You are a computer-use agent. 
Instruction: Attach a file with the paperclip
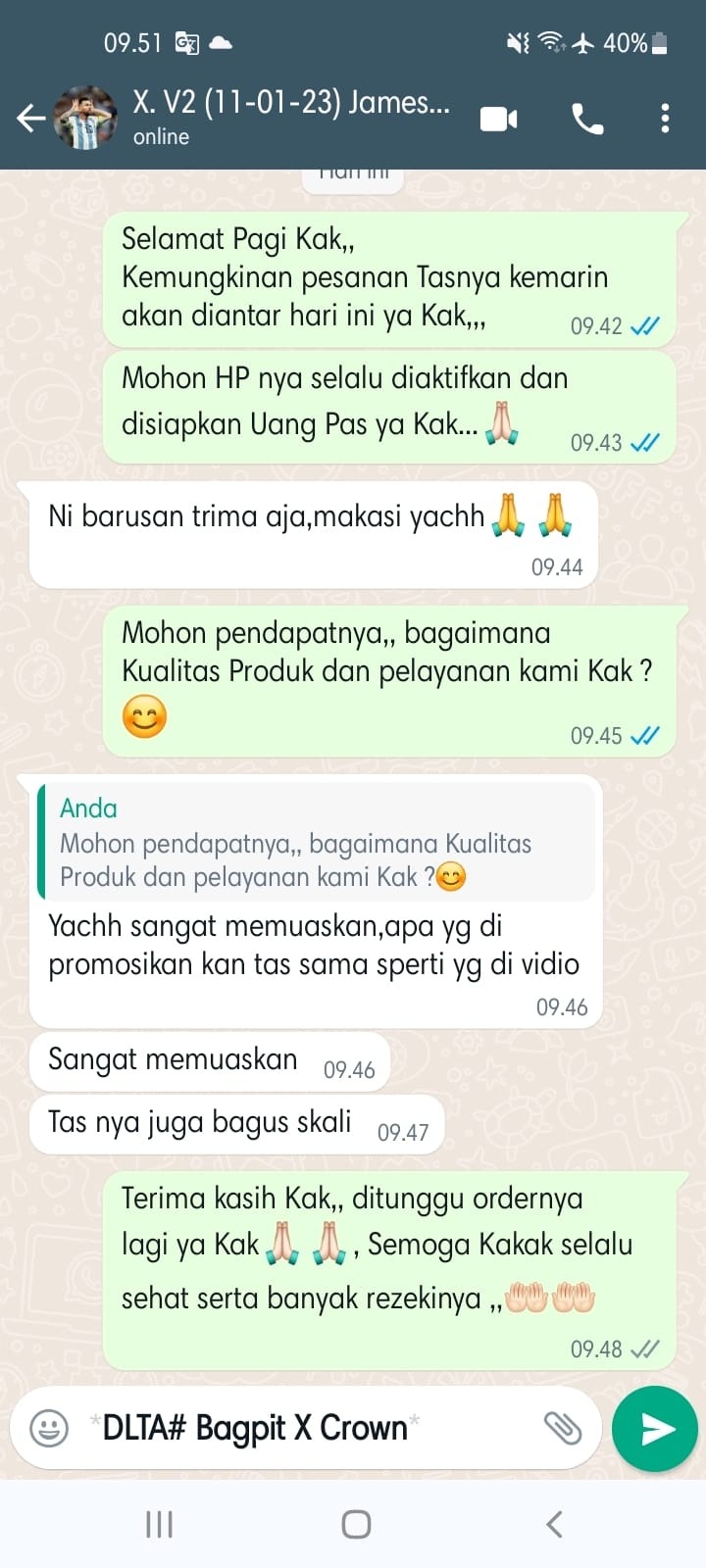(563, 1428)
